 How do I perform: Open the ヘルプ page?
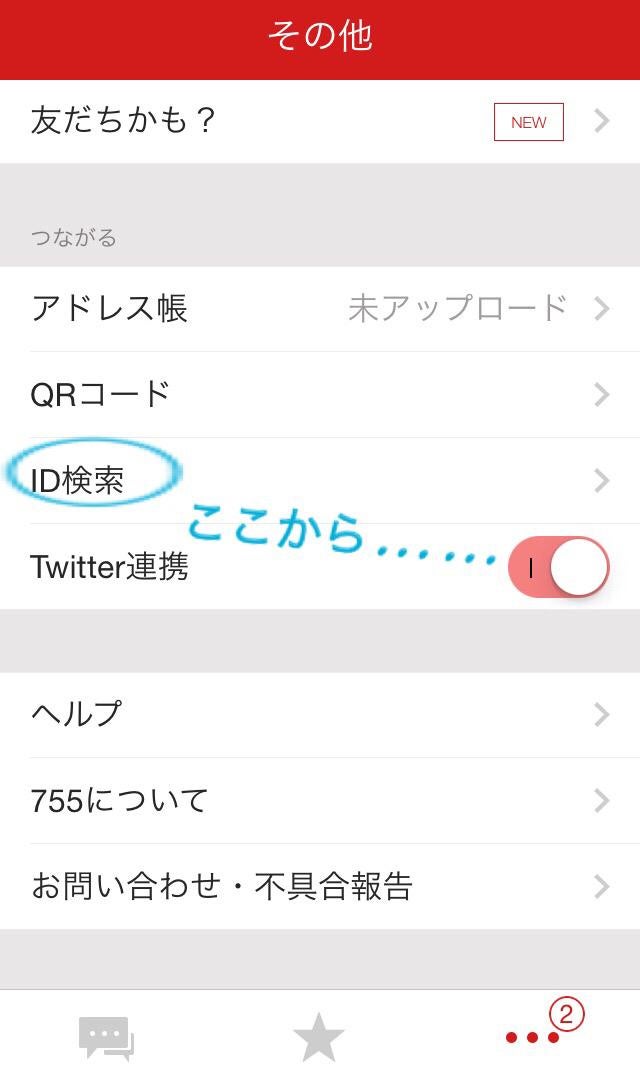click(320, 714)
